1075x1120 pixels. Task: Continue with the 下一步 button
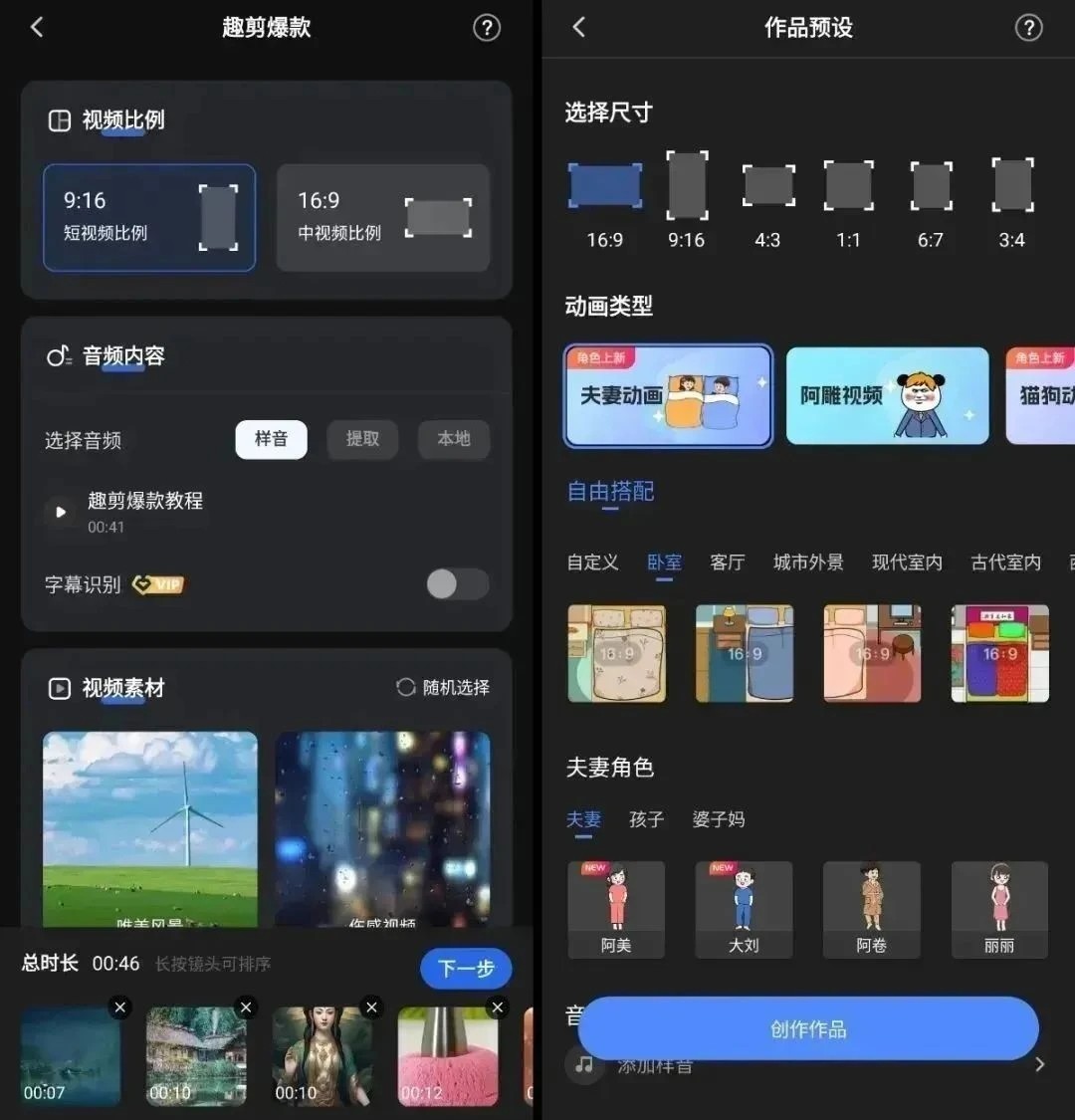coord(466,969)
